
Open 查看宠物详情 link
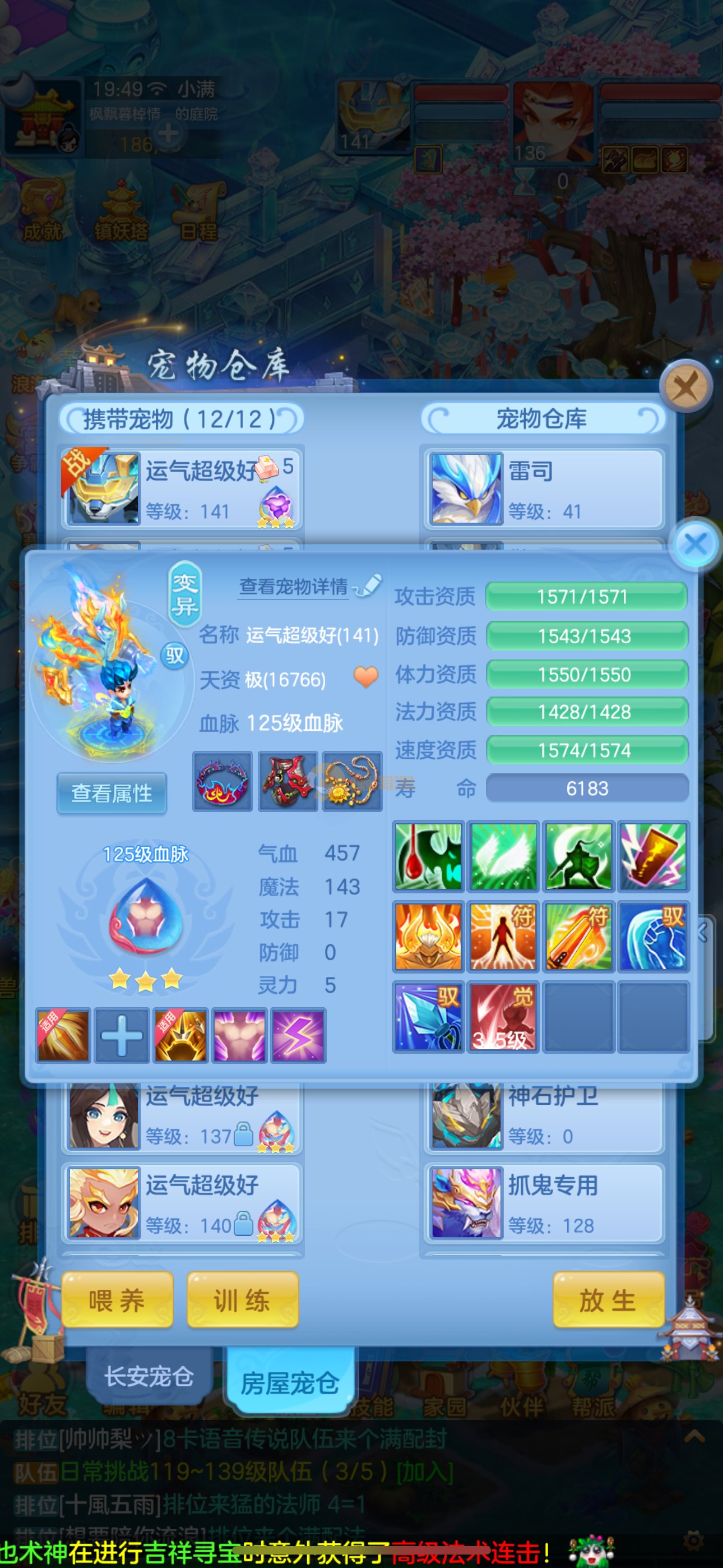pyautogui.click(x=294, y=586)
